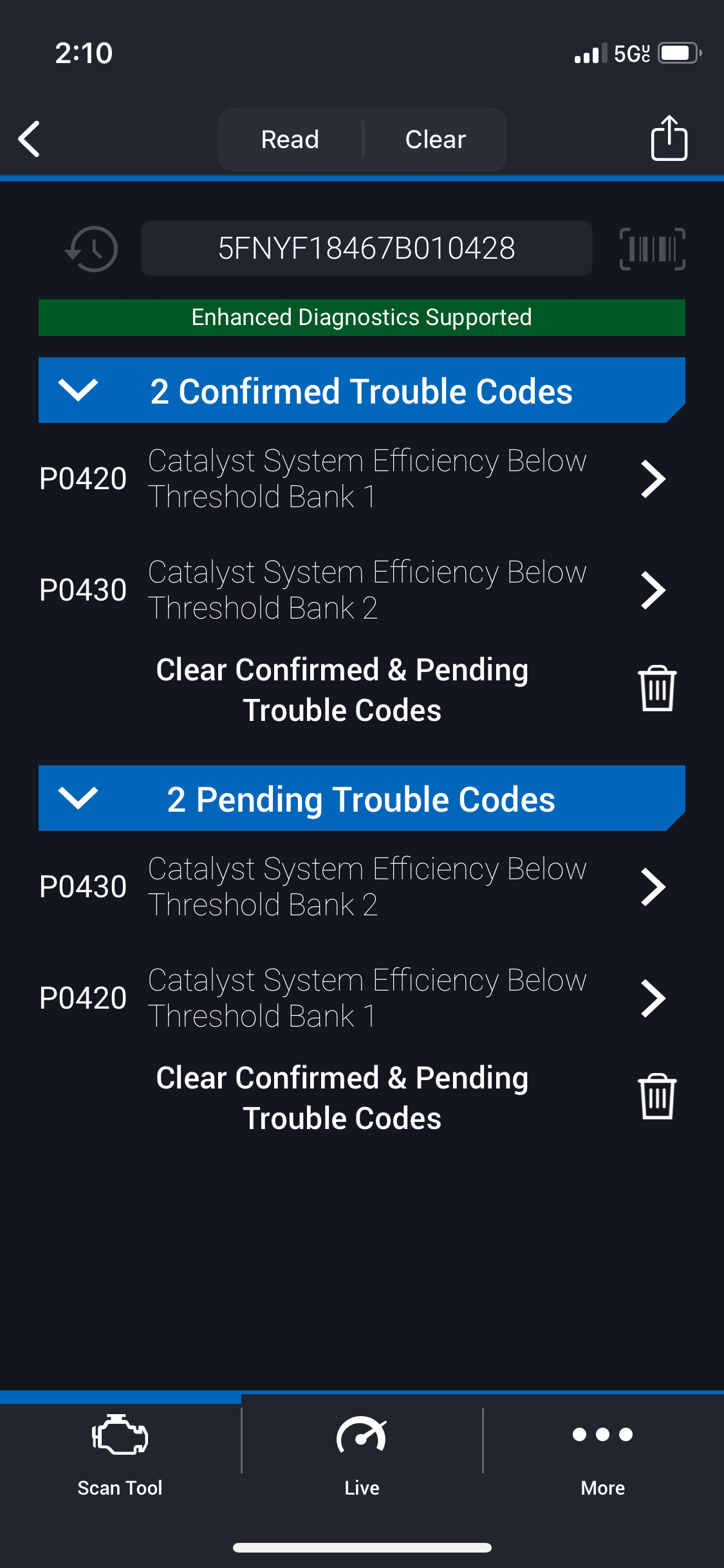
Task: Open VIN history clock icon
Action: coord(92,249)
